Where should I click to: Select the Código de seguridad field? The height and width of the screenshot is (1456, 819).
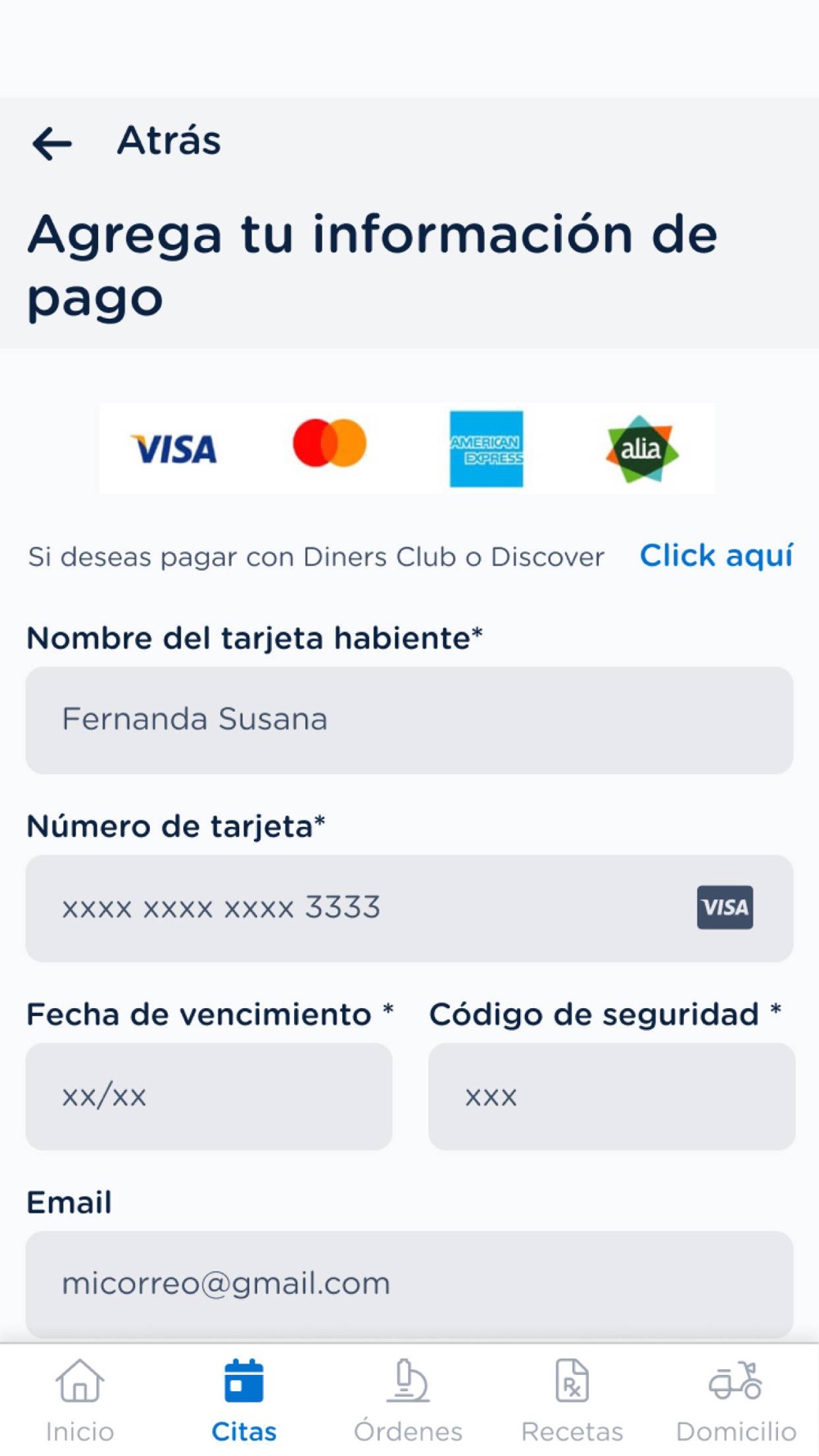coord(612,1097)
